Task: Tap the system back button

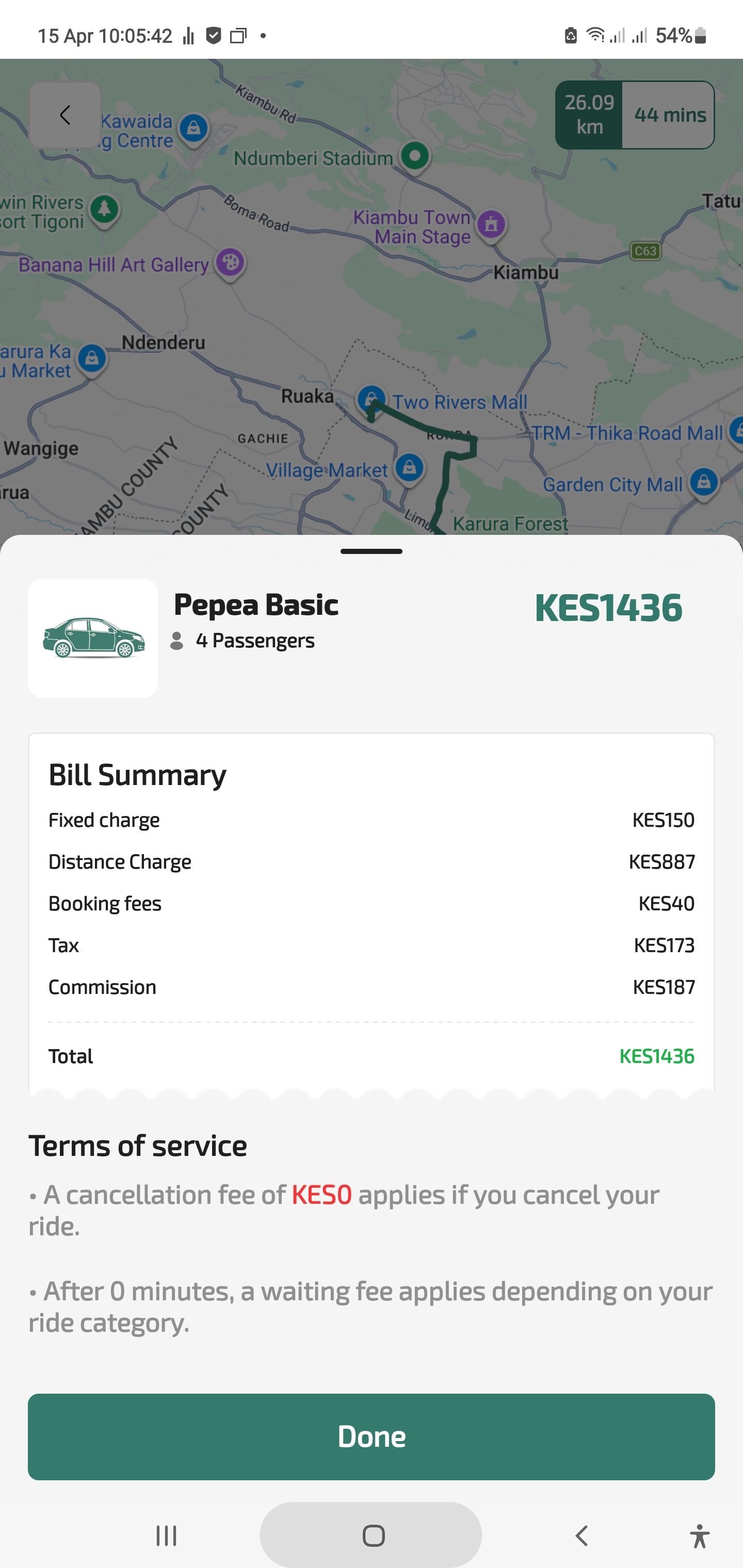Action: tap(582, 1535)
